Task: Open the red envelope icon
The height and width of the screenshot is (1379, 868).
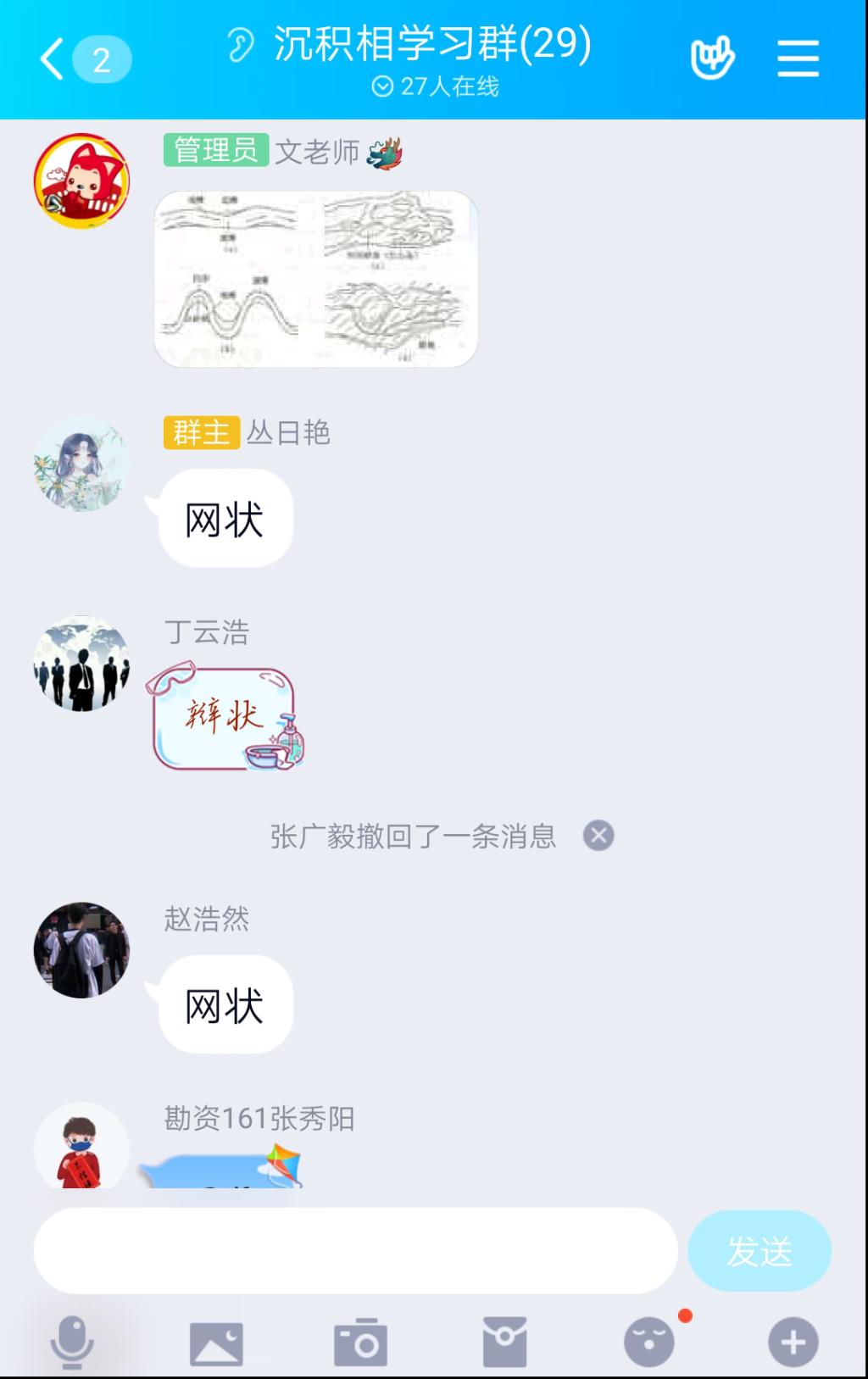Action: tap(505, 1342)
